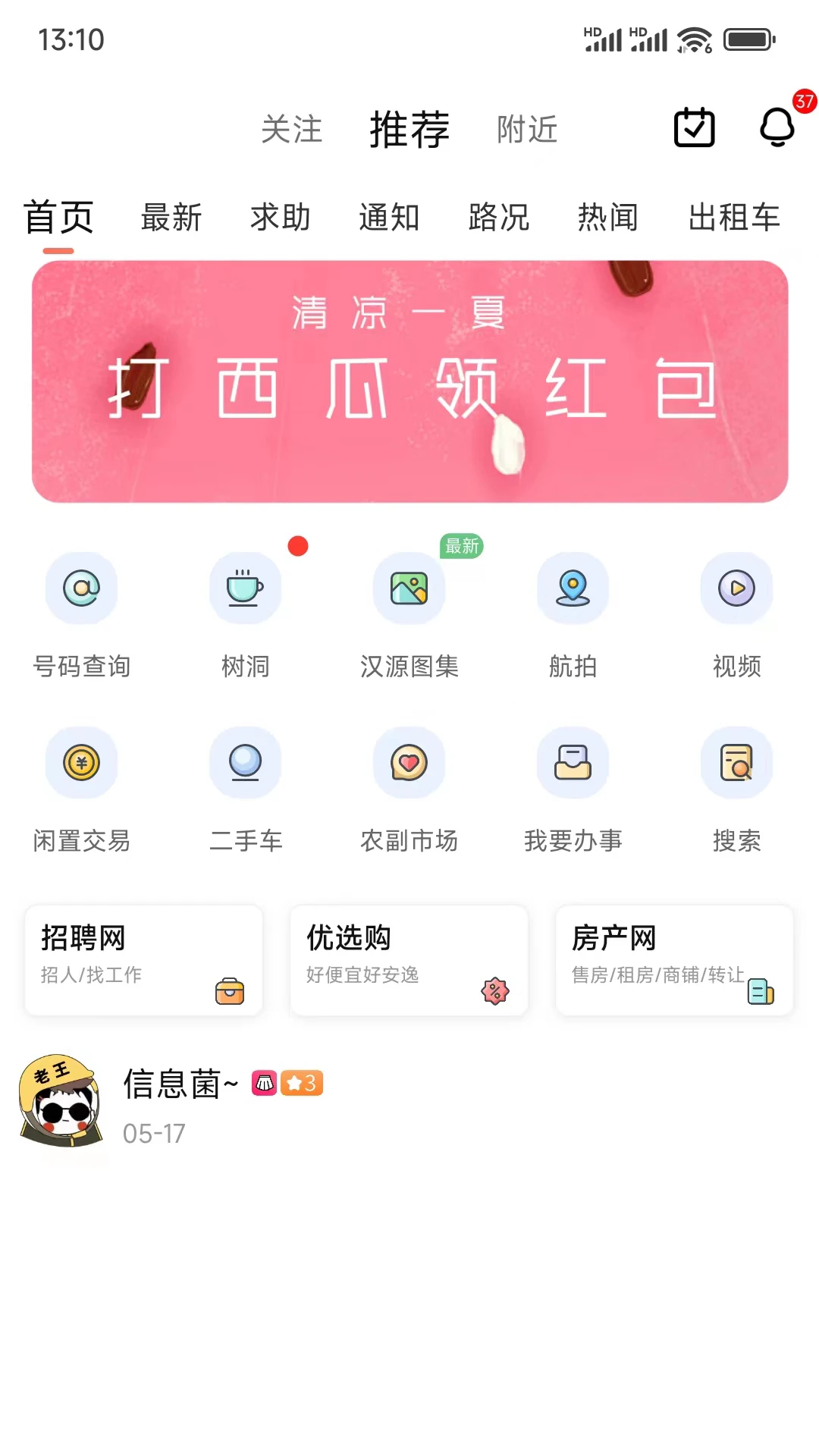
Task: Open the calendar sign-in icon
Action: pyautogui.click(x=694, y=128)
